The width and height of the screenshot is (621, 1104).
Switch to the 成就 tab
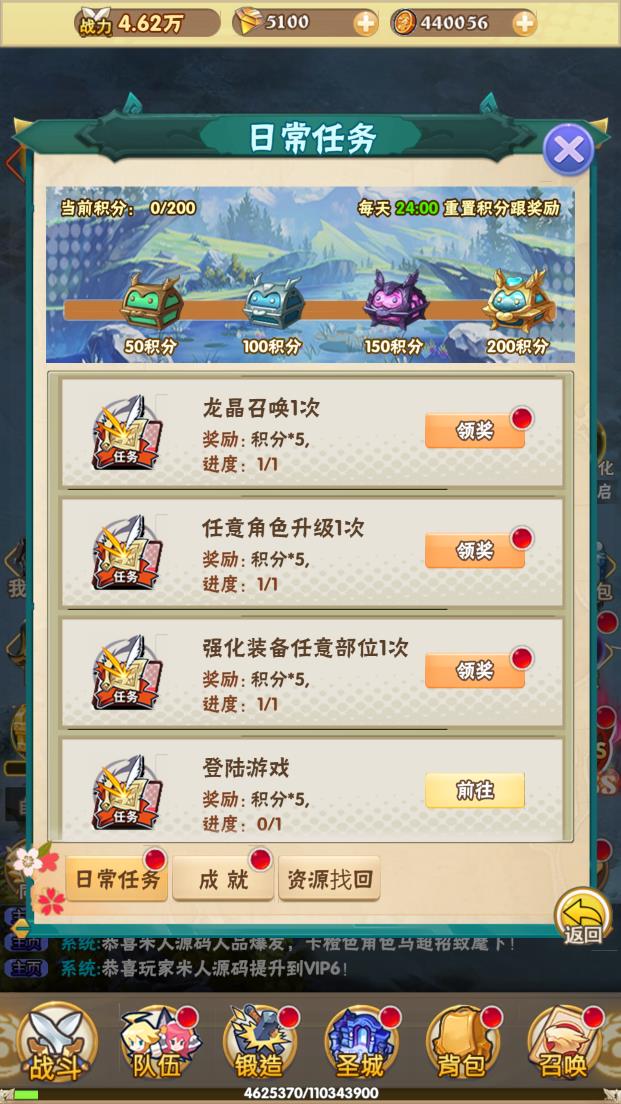[222, 879]
